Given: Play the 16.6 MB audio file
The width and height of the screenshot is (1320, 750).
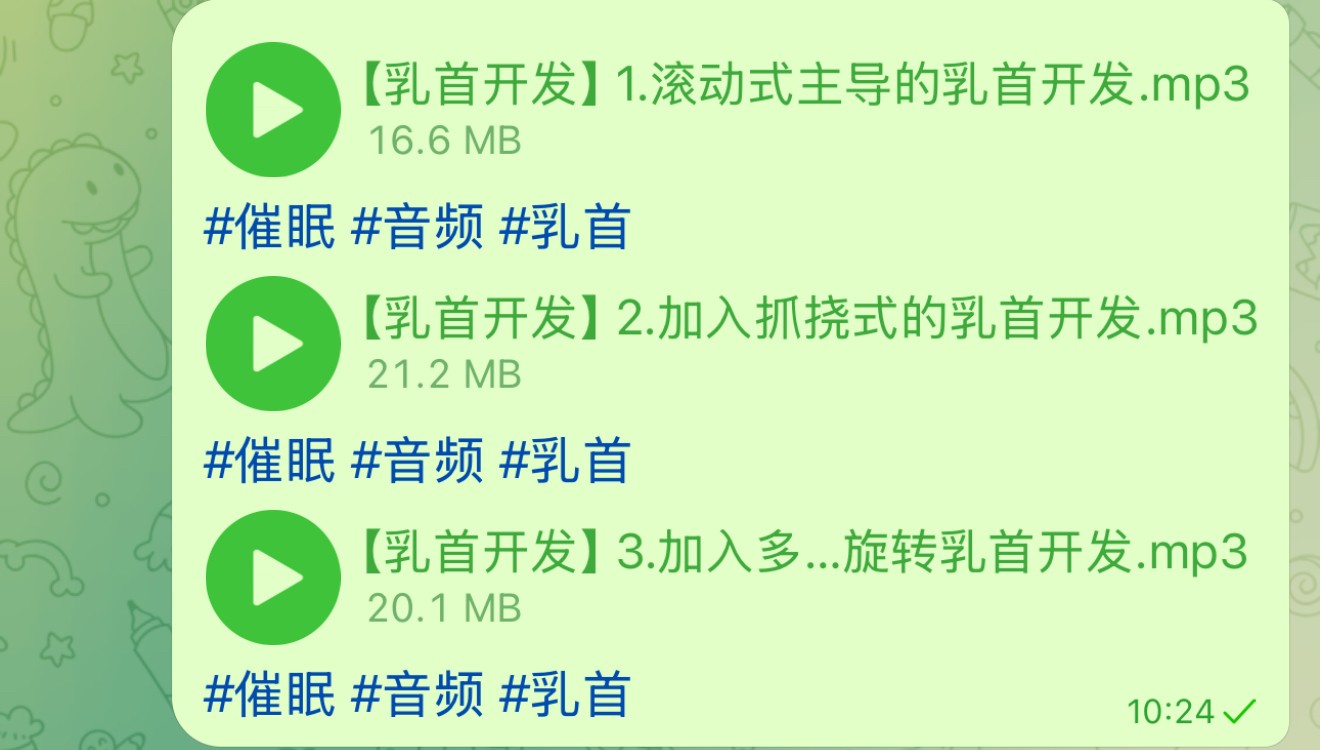Looking at the screenshot, I should coord(273,110).
